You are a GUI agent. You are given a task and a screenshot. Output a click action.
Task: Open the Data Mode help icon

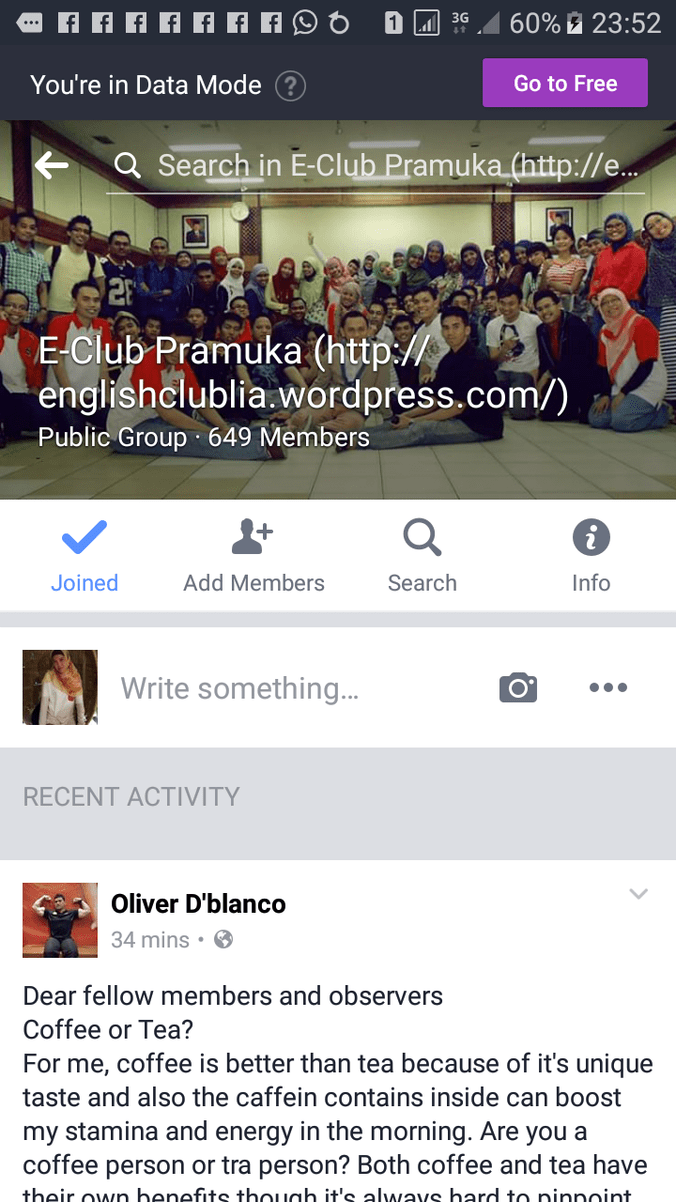coord(290,85)
